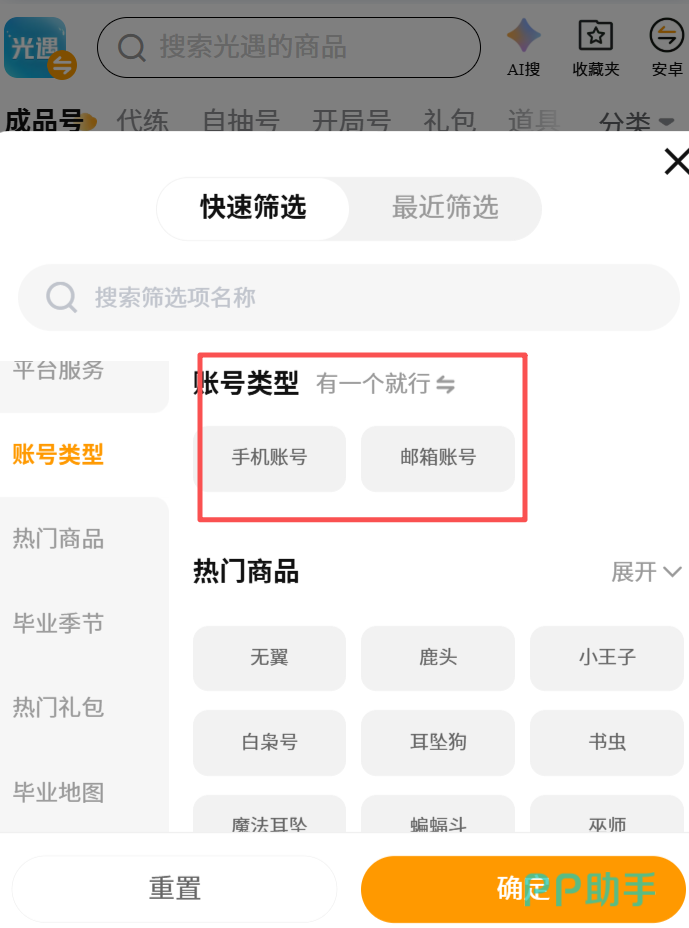Jump to 热门商品 in the sidebar
This screenshot has width=689, height=928.
click(x=59, y=539)
